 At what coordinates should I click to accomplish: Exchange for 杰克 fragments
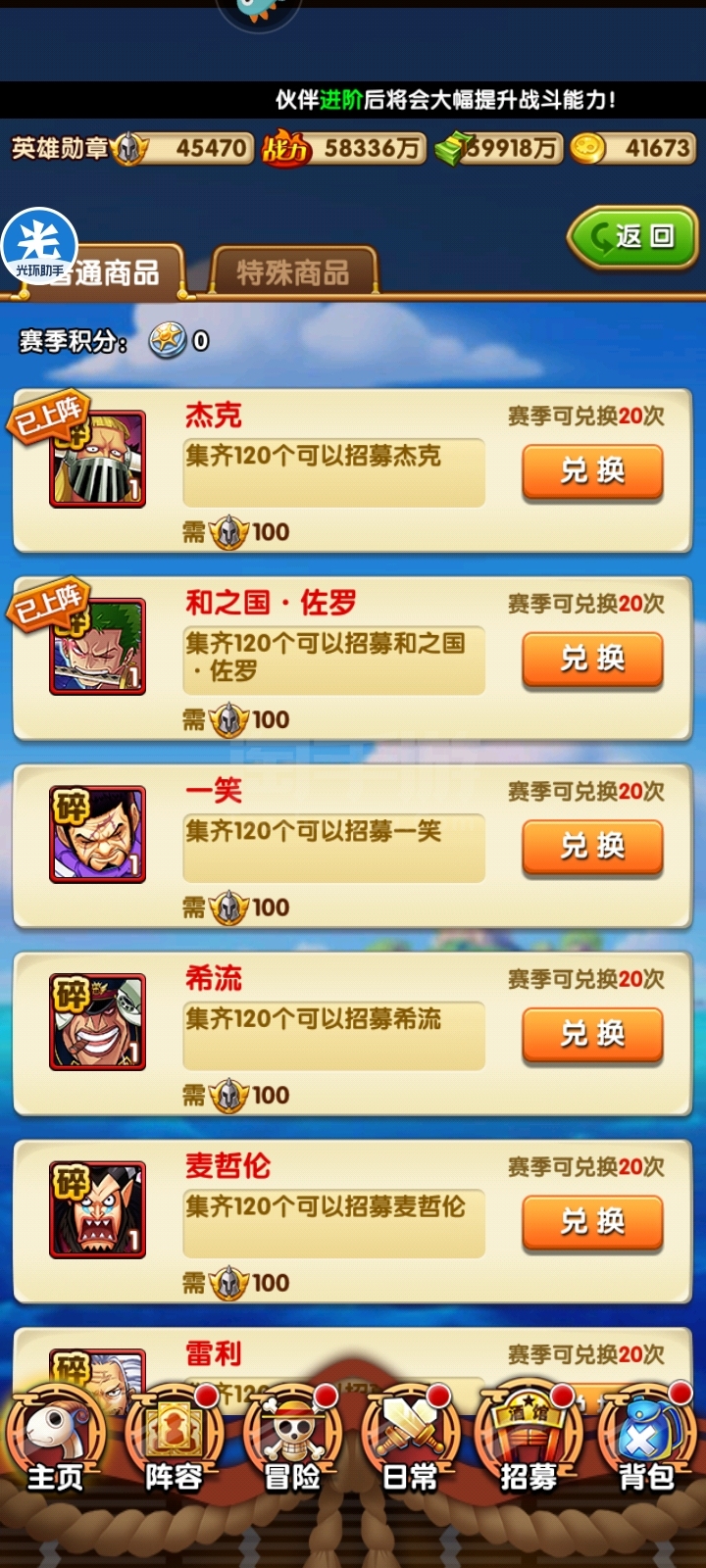point(592,471)
